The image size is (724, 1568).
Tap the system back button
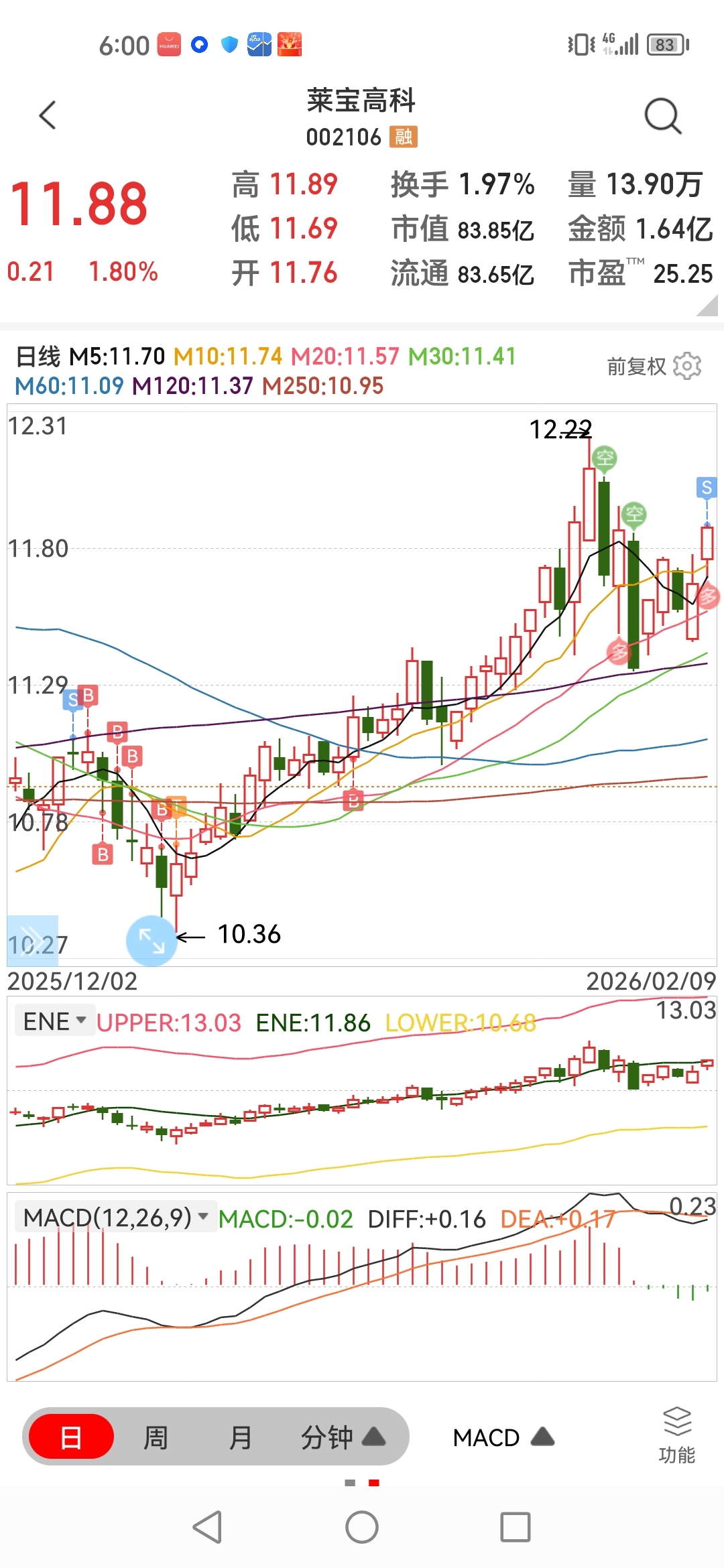pyautogui.click(x=207, y=1528)
